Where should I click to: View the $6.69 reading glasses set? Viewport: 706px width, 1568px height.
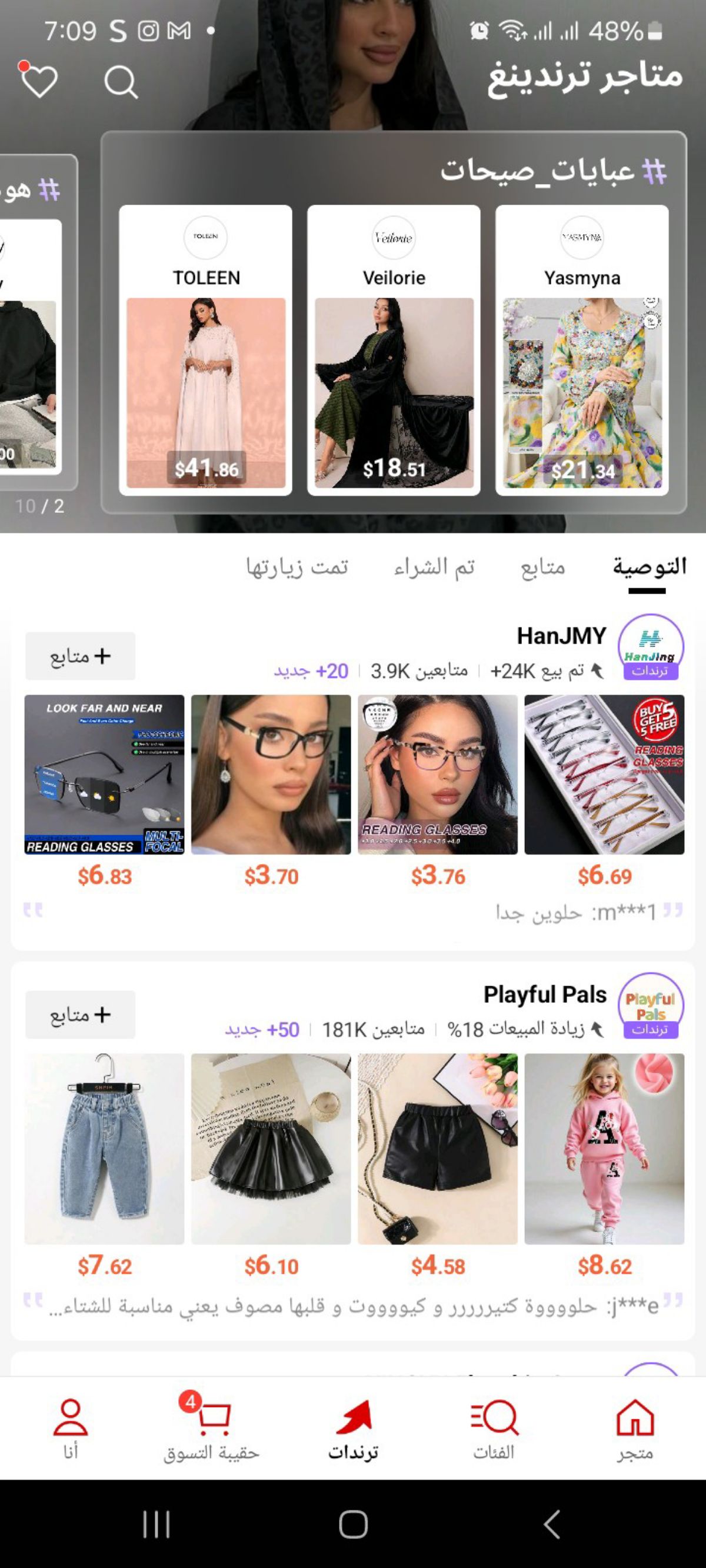click(604, 774)
